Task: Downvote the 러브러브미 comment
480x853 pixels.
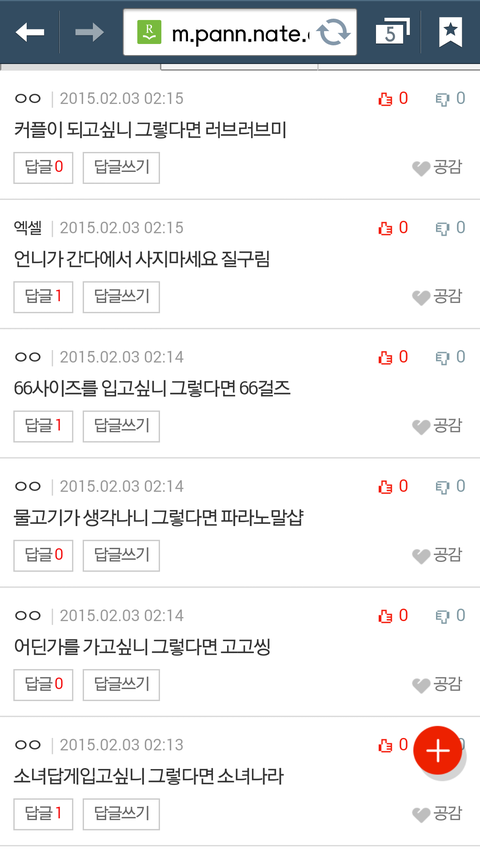Action: pos(451,98)
